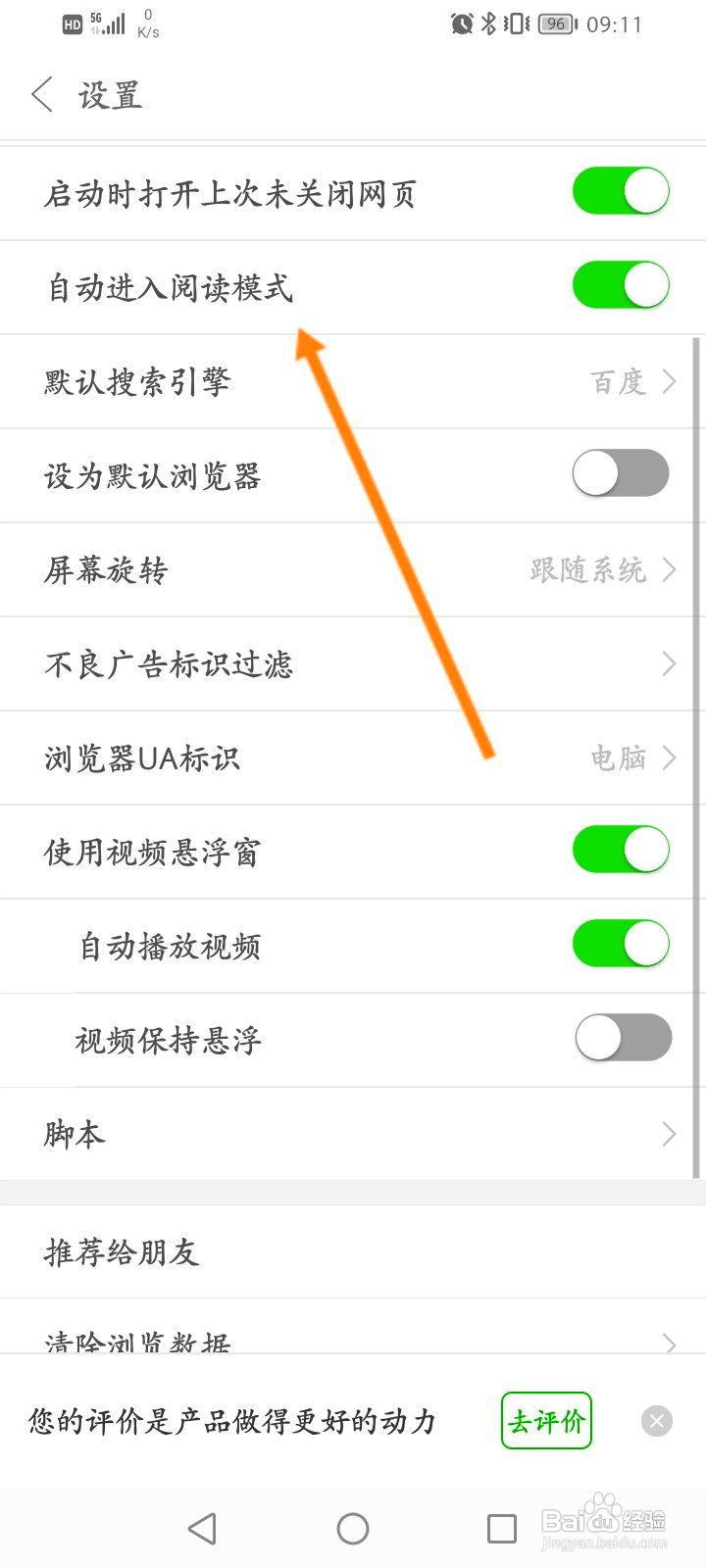Screen dimensions: 706x1568
Task: Expand 屏幕旋转 options
Action: [x=353, y=569]
